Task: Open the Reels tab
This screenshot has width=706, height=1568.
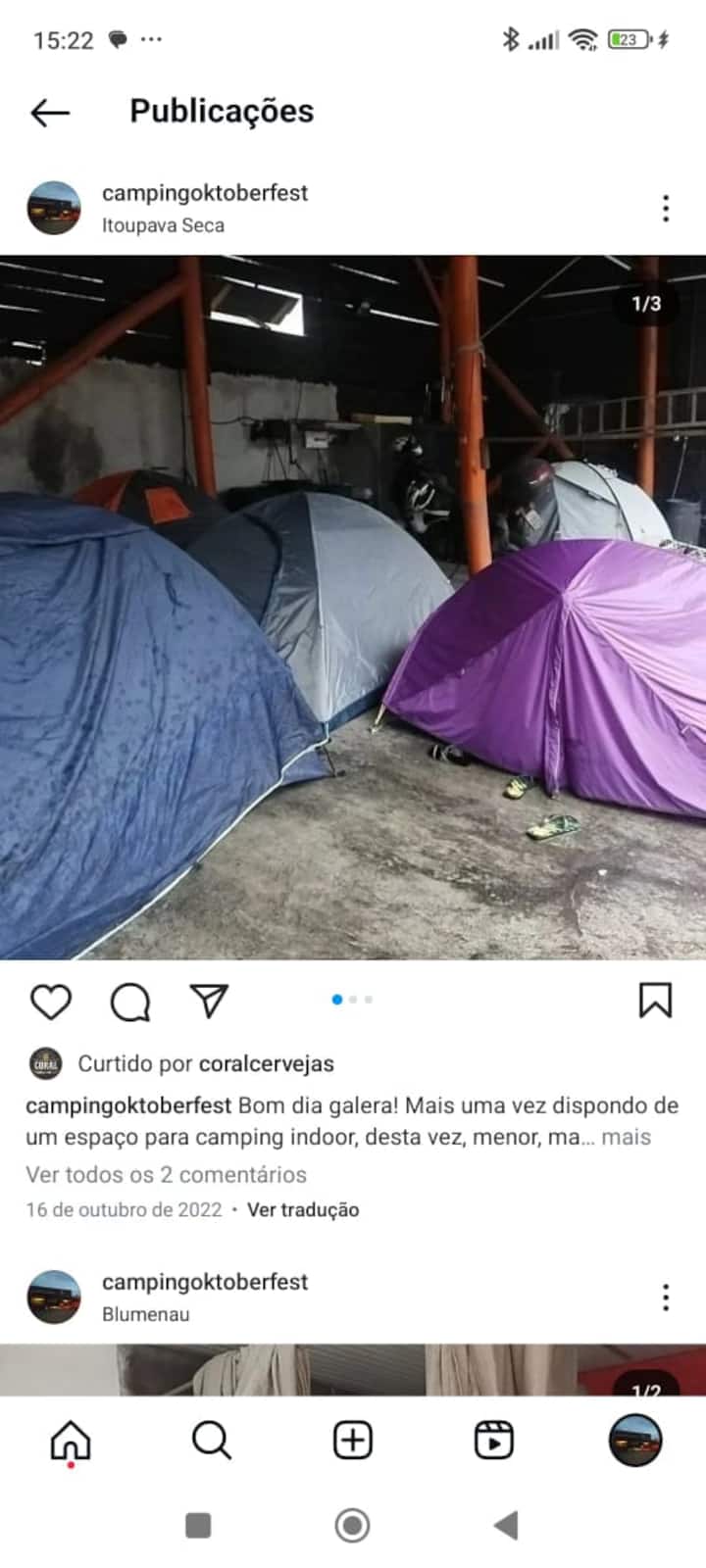Action: (494, 1441)
